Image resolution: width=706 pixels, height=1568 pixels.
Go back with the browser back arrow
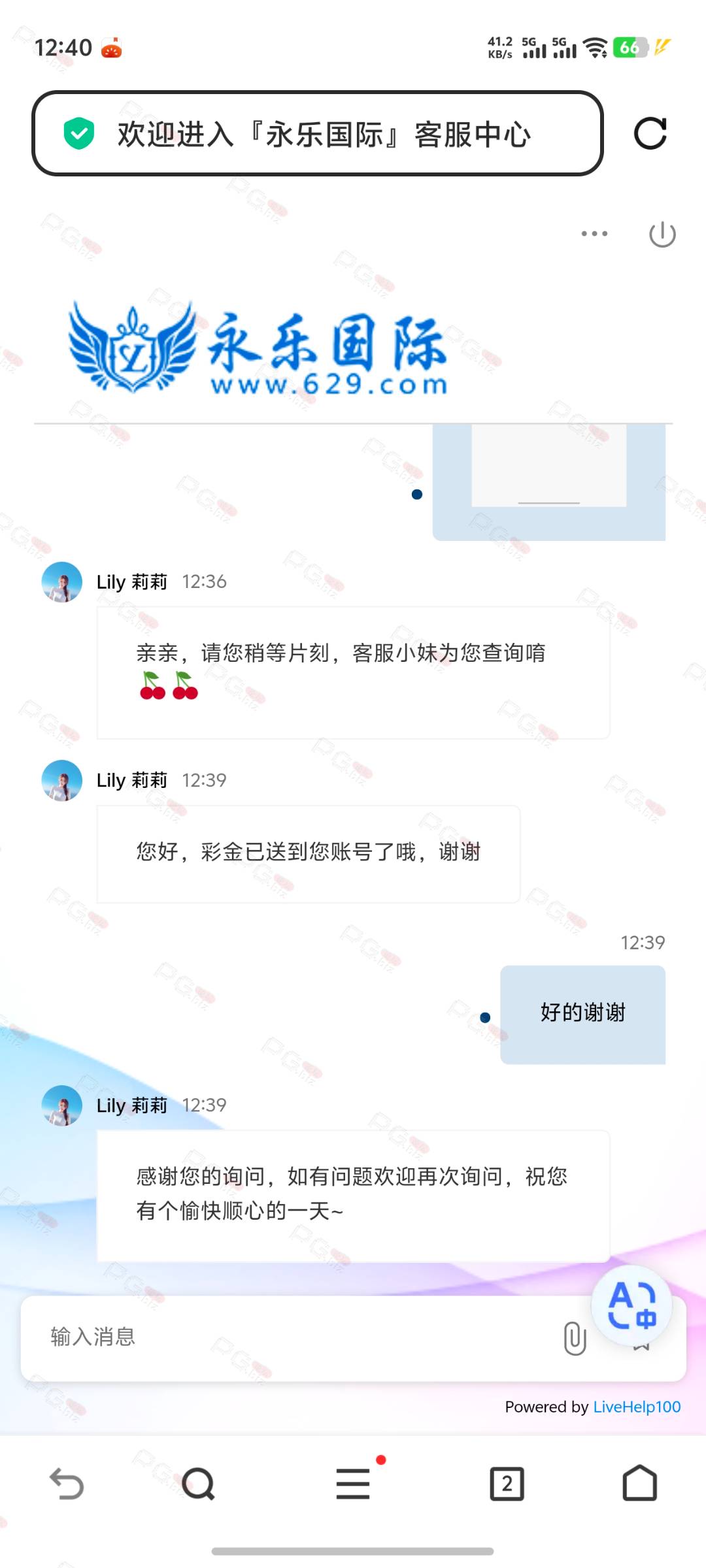coord(67,1483)
